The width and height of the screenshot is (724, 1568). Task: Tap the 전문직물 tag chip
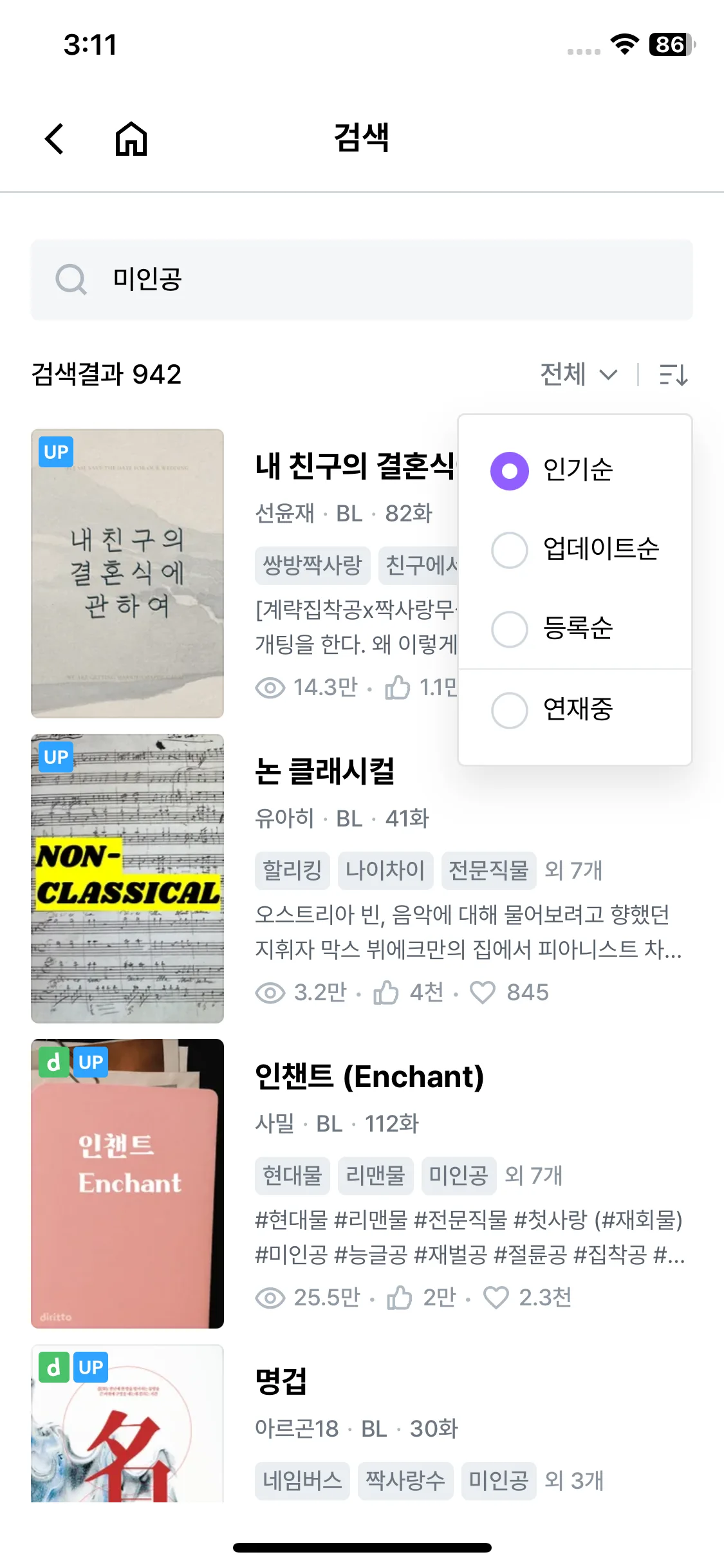click(488, 871)
